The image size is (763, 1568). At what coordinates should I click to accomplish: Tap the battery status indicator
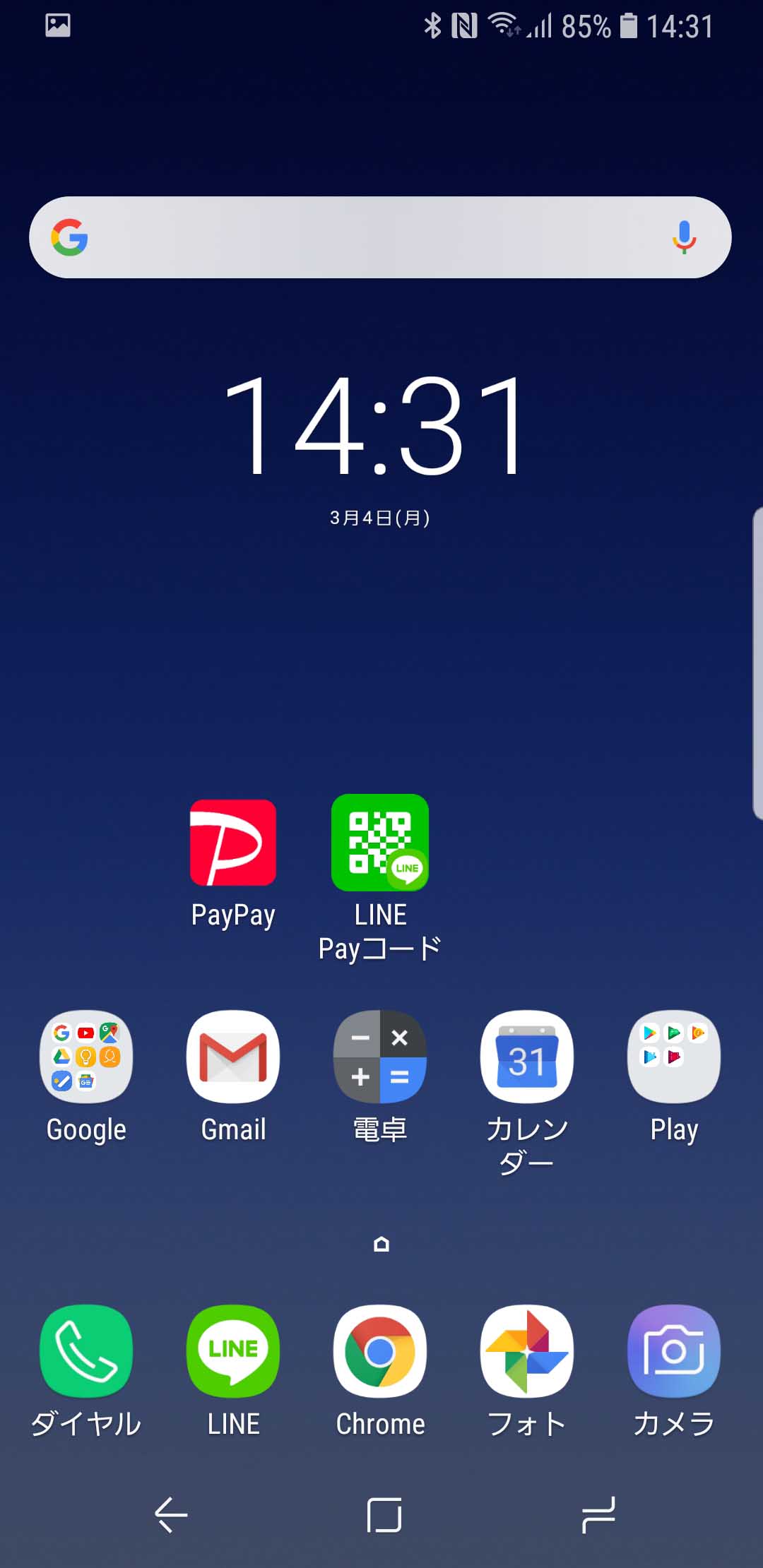click(x=627, y=27)
